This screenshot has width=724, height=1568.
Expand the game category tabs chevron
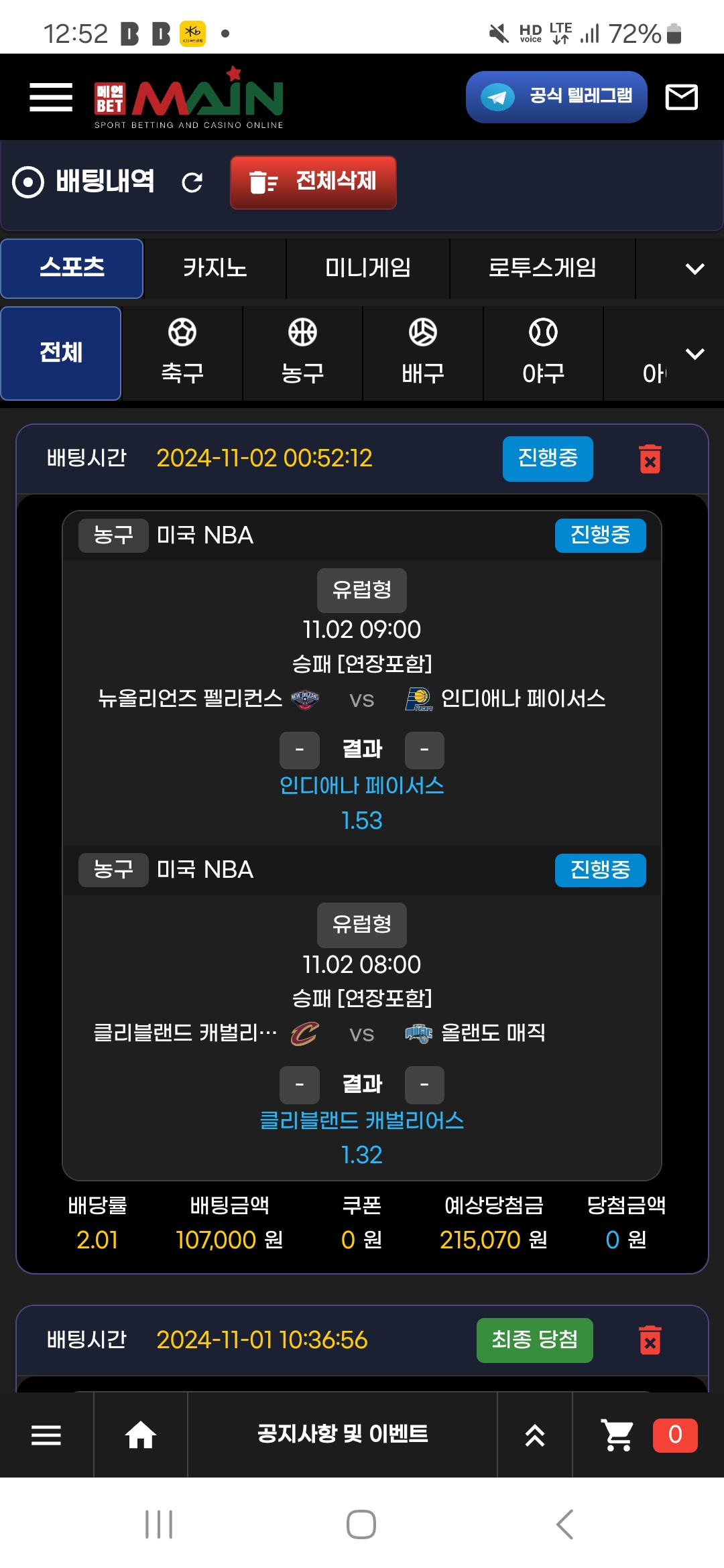(x=695, y=269)
